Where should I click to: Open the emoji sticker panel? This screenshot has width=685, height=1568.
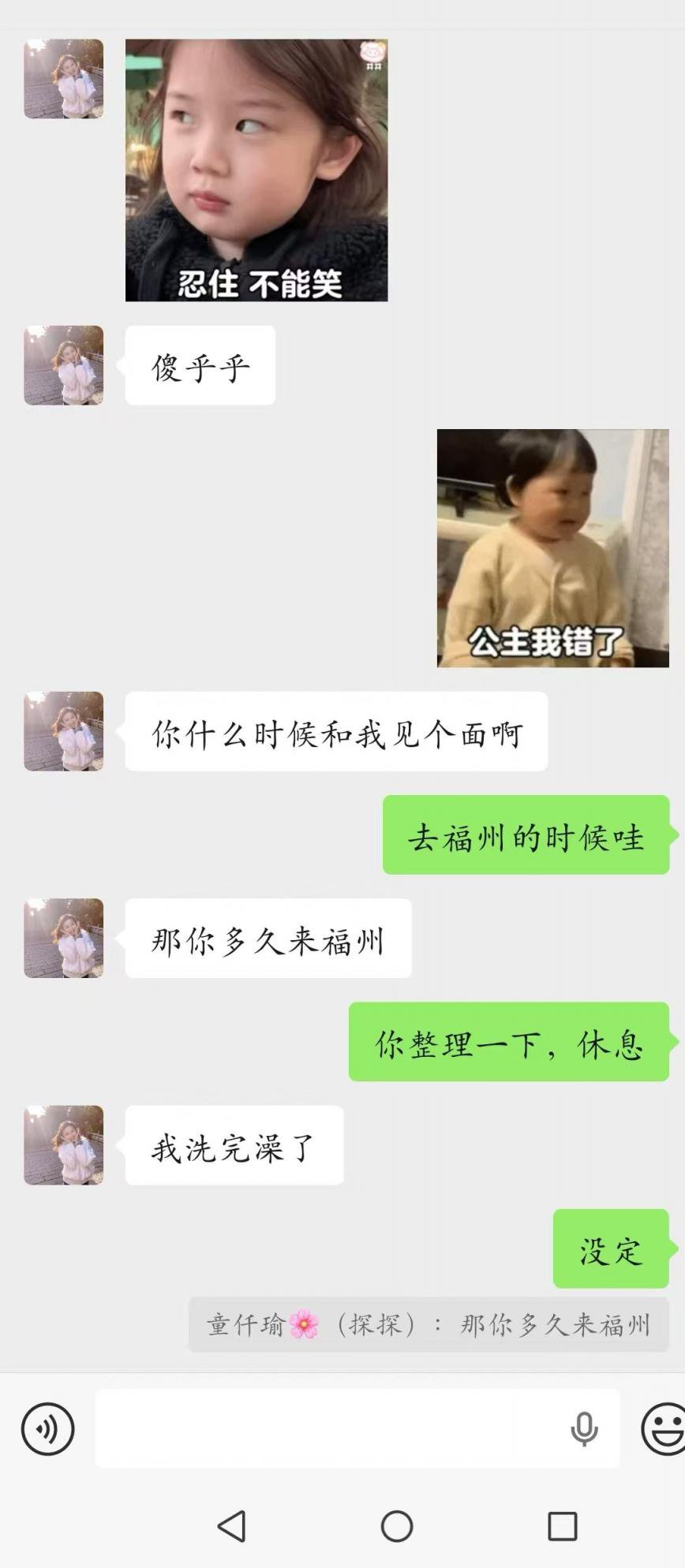tap(663, 1428)
